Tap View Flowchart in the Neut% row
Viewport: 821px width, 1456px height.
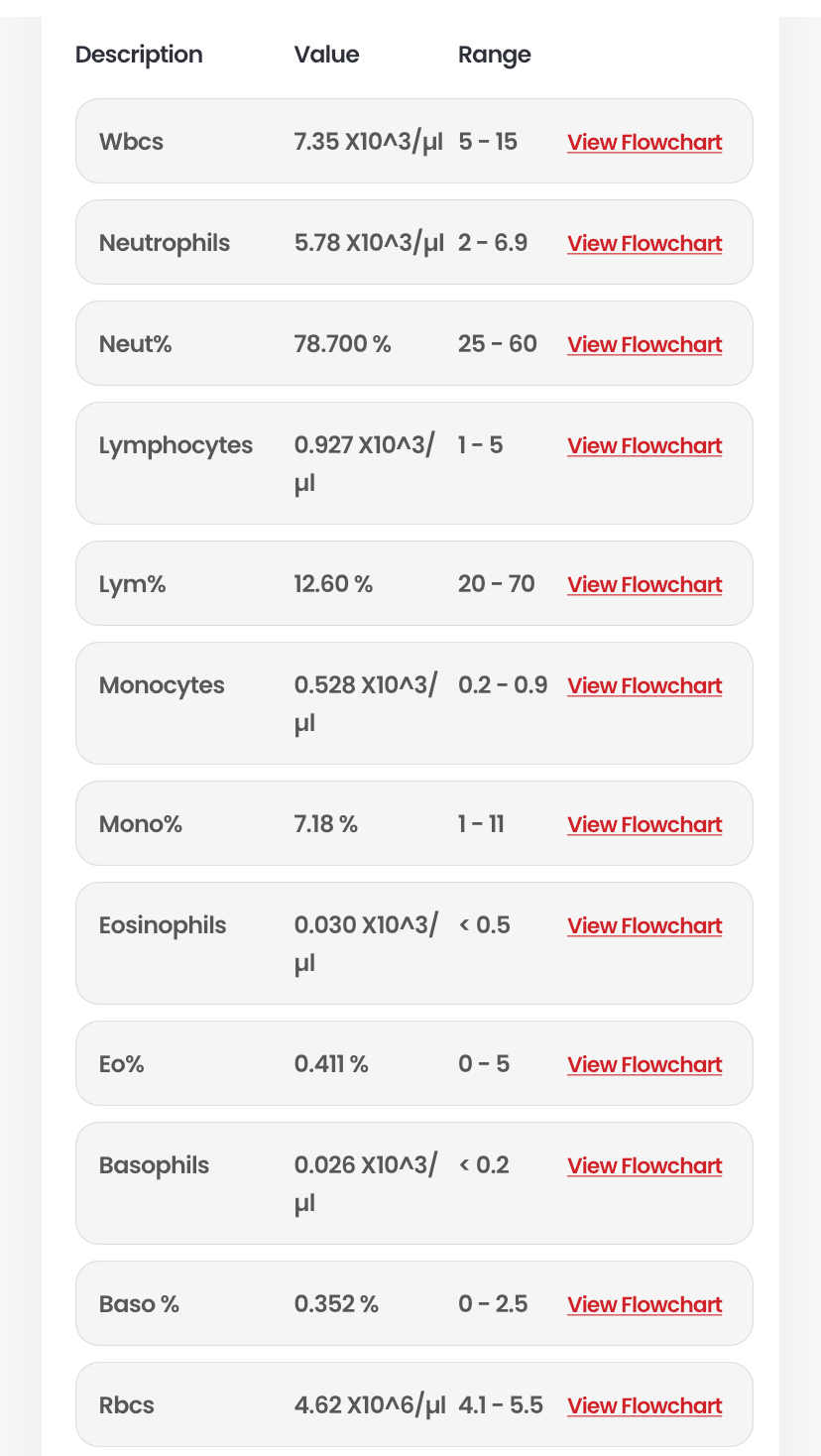[x=645, y=344]
